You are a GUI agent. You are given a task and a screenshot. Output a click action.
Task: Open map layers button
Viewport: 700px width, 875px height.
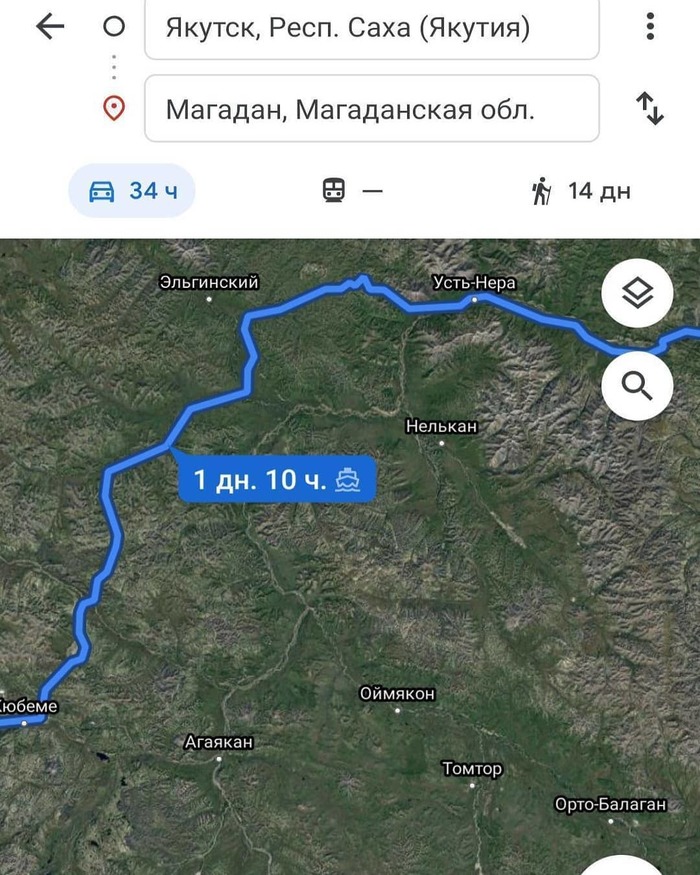pos(637,294)
